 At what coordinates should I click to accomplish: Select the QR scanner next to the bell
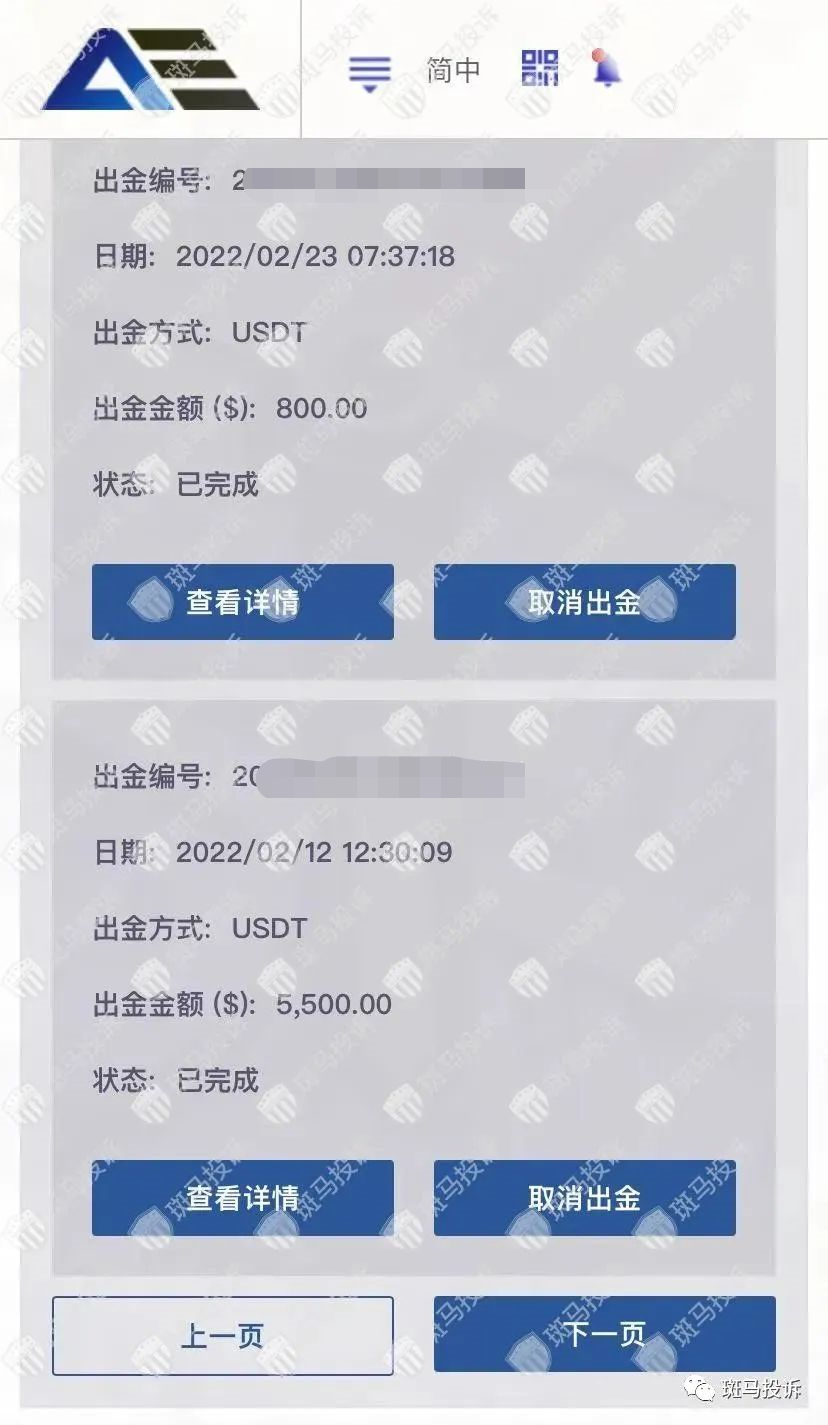[537, 70]
